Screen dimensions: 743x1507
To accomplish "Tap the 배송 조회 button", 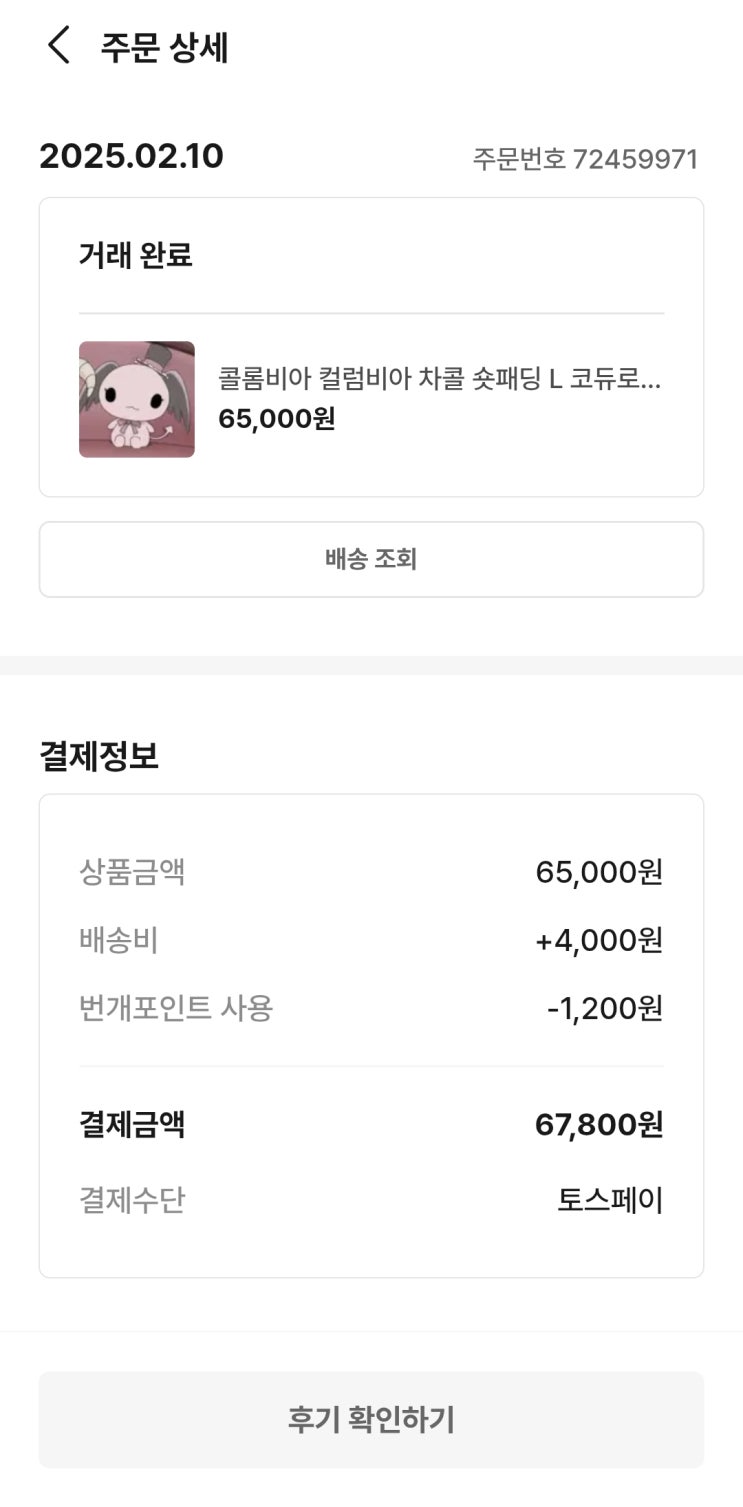I will tap(371, 559).
